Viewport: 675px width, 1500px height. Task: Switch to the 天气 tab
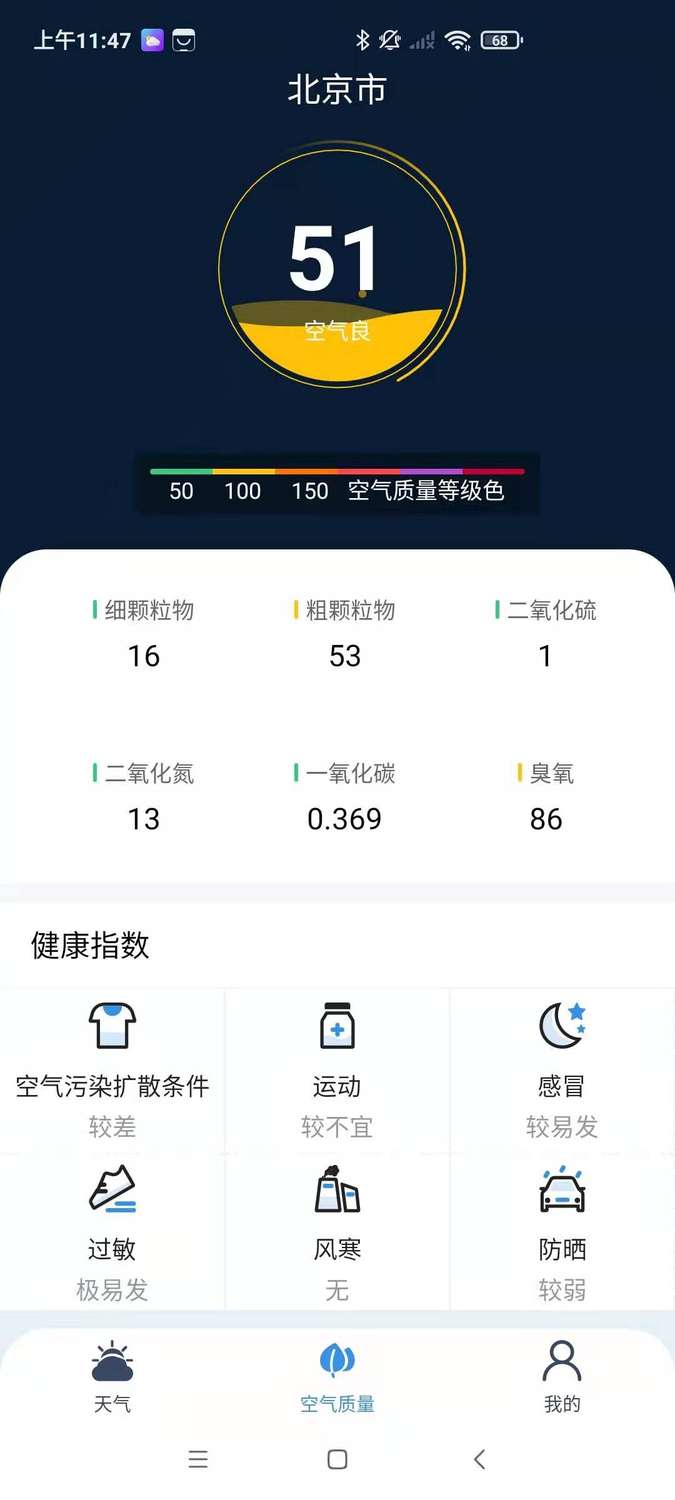point(112,1377)
